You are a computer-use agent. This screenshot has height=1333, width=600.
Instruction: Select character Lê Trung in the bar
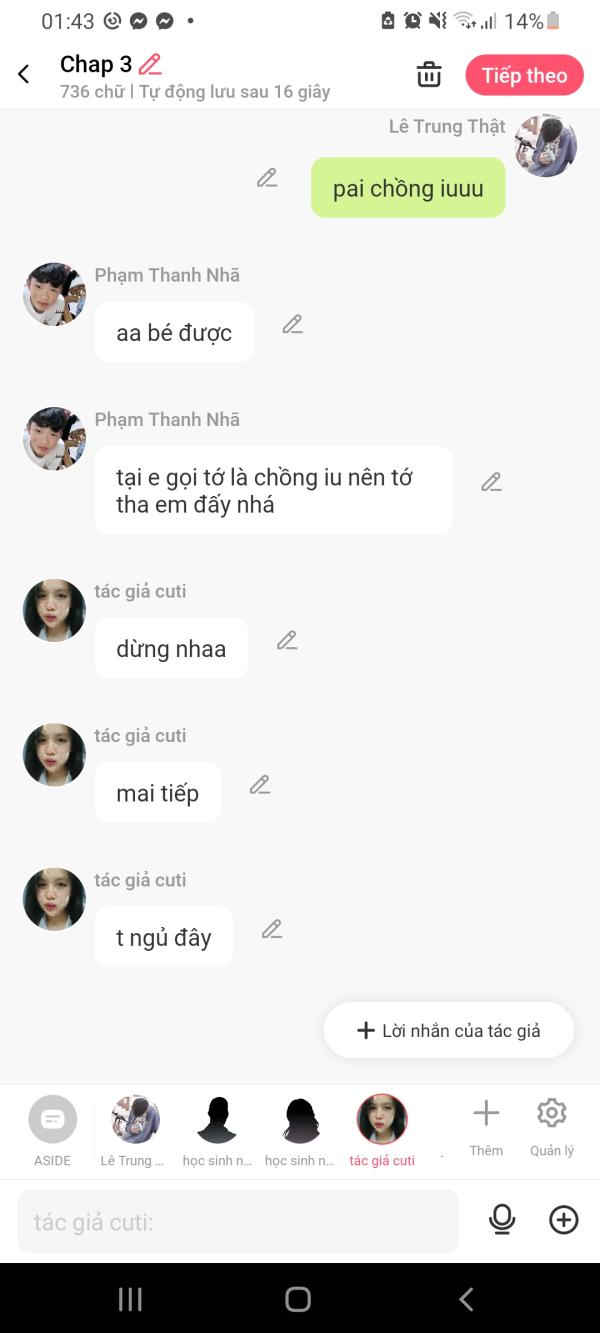pyautogui.click(x=135, y=1129)
